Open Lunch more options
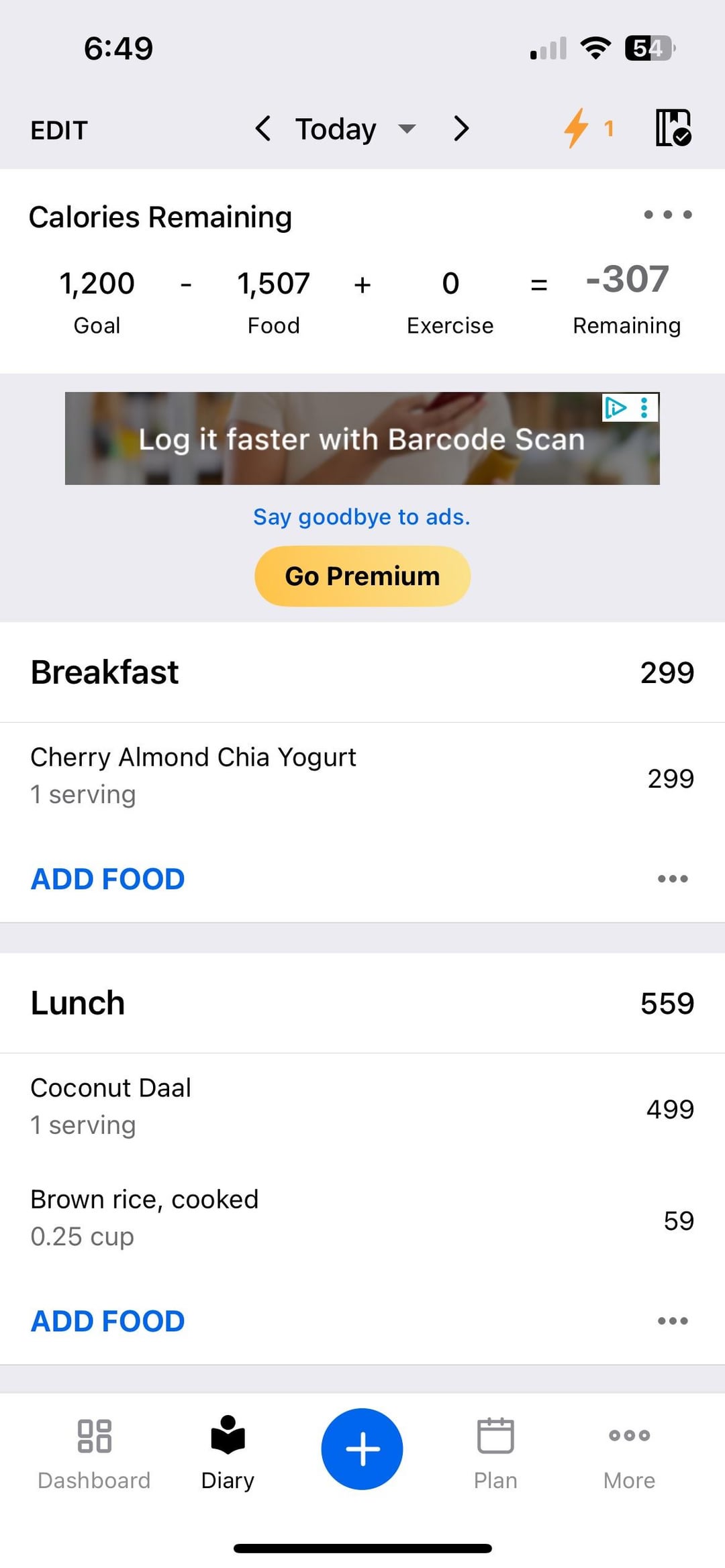The height and width of the screenshot is (1568, 725). [x=673, y=1321]
